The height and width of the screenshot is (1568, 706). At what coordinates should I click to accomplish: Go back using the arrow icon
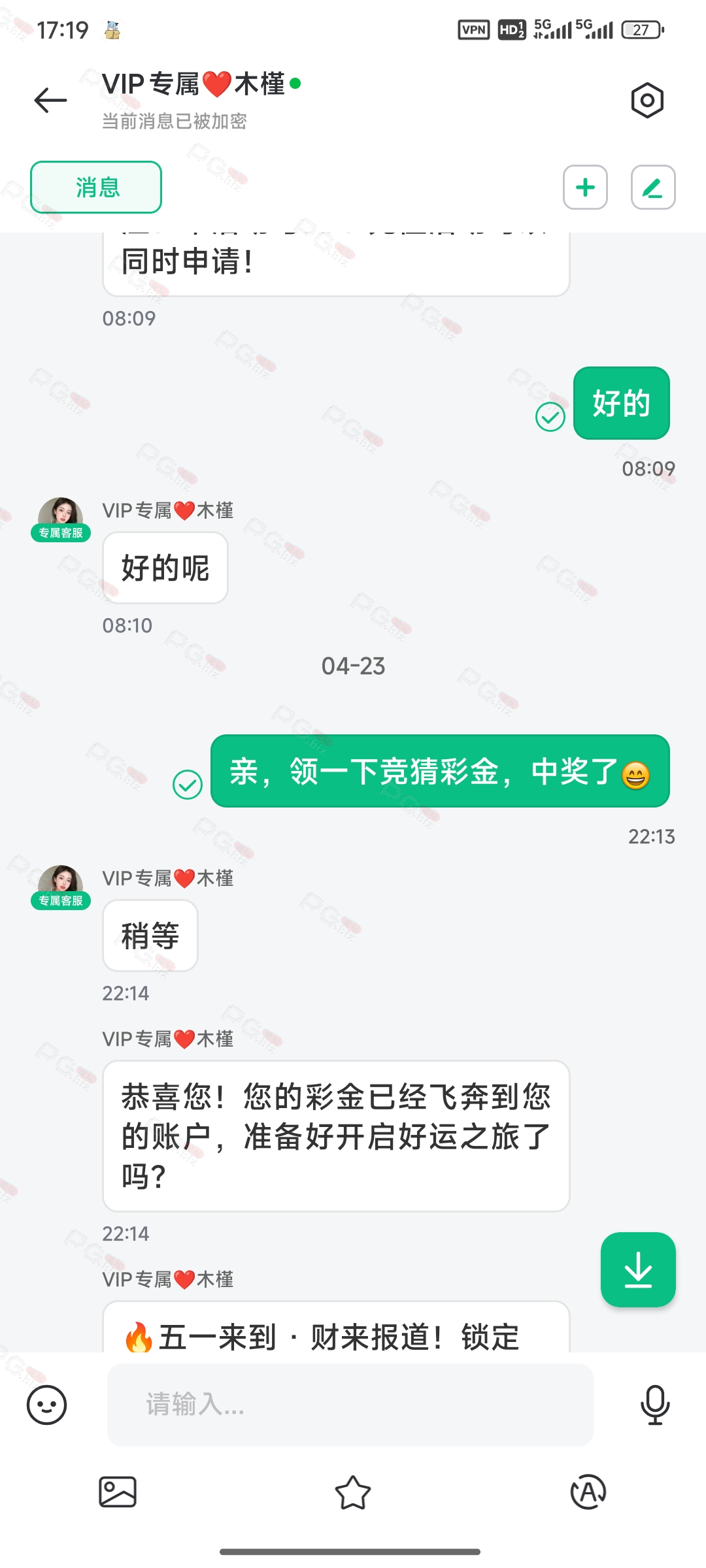pos(50,100)
